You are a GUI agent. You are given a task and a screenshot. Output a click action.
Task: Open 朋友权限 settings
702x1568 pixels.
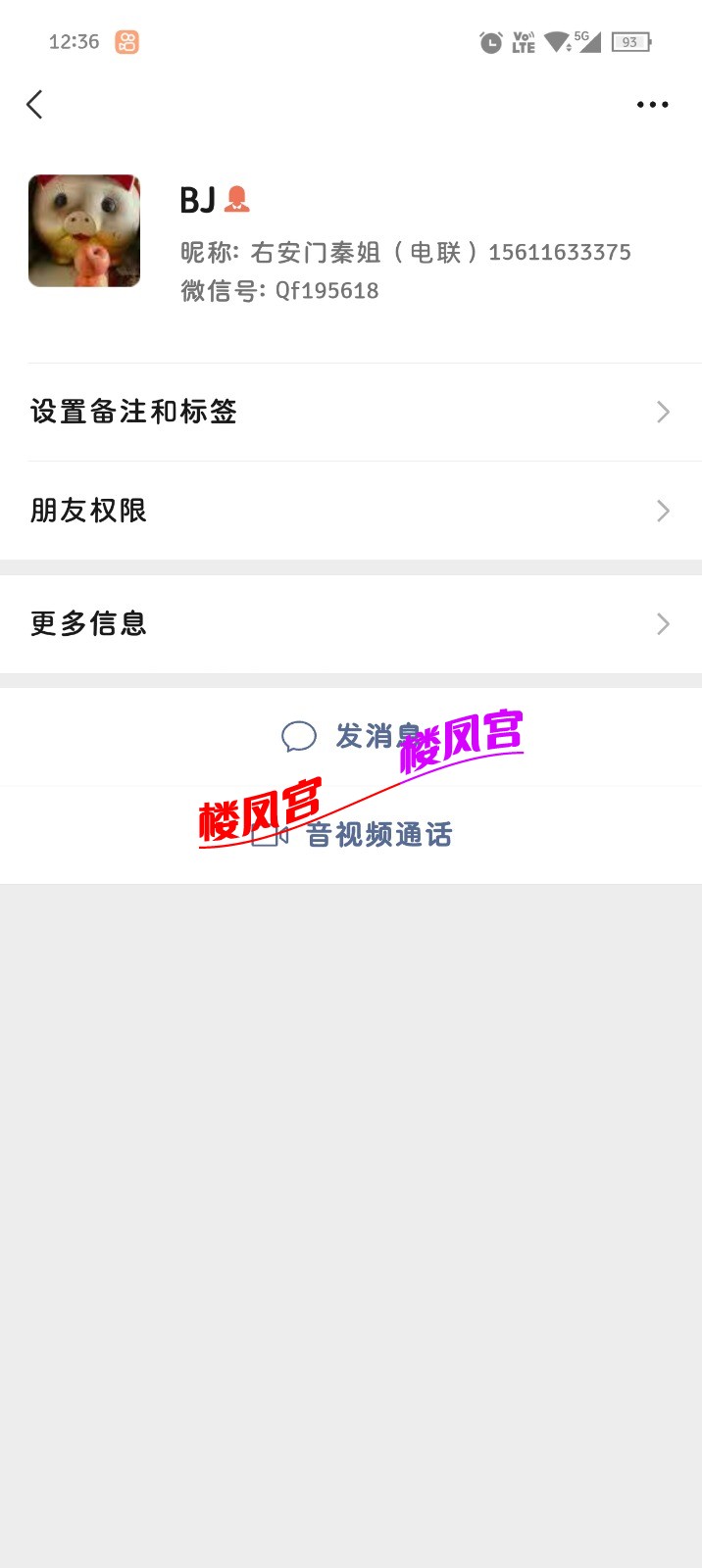(351, 511)
